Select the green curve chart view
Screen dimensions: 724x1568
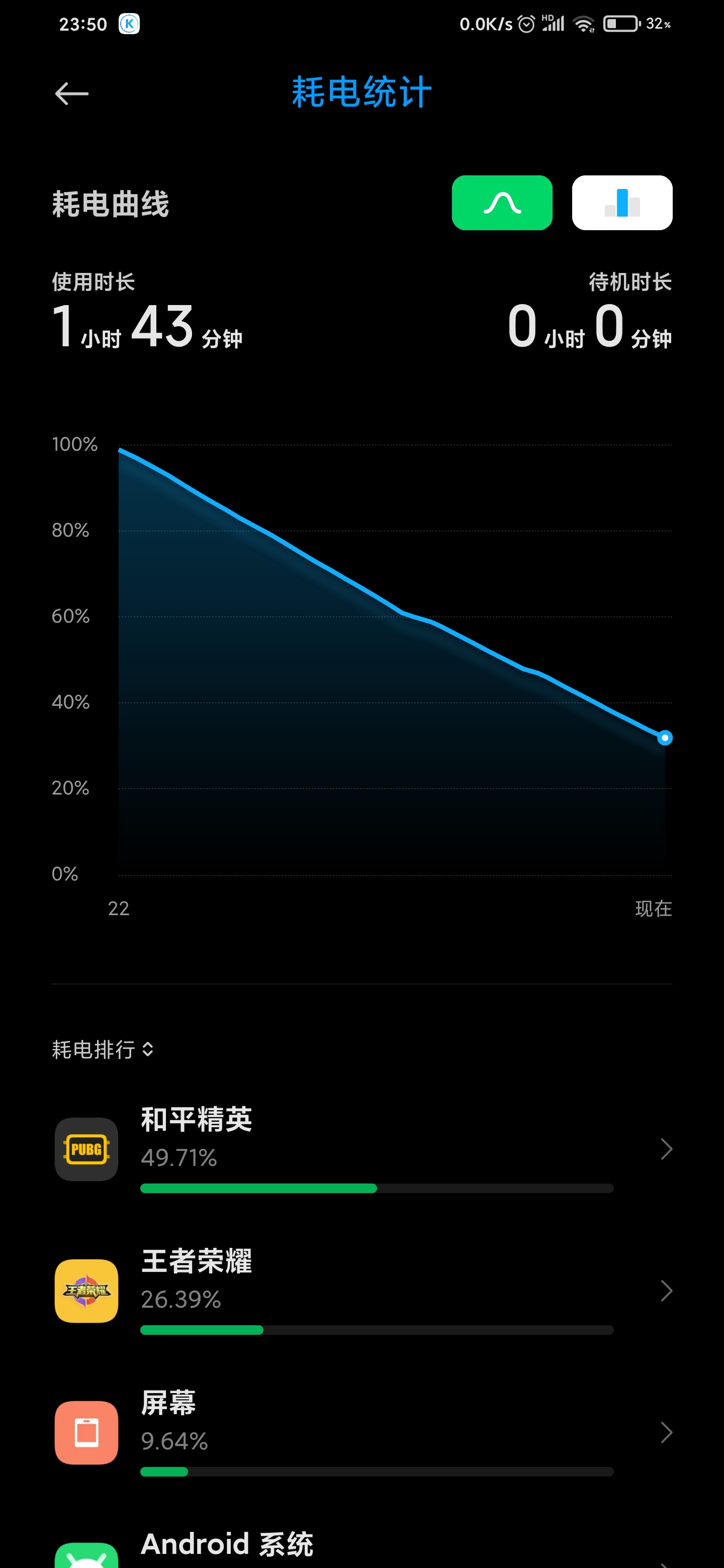pyautogui.click(x=502, y=203)
